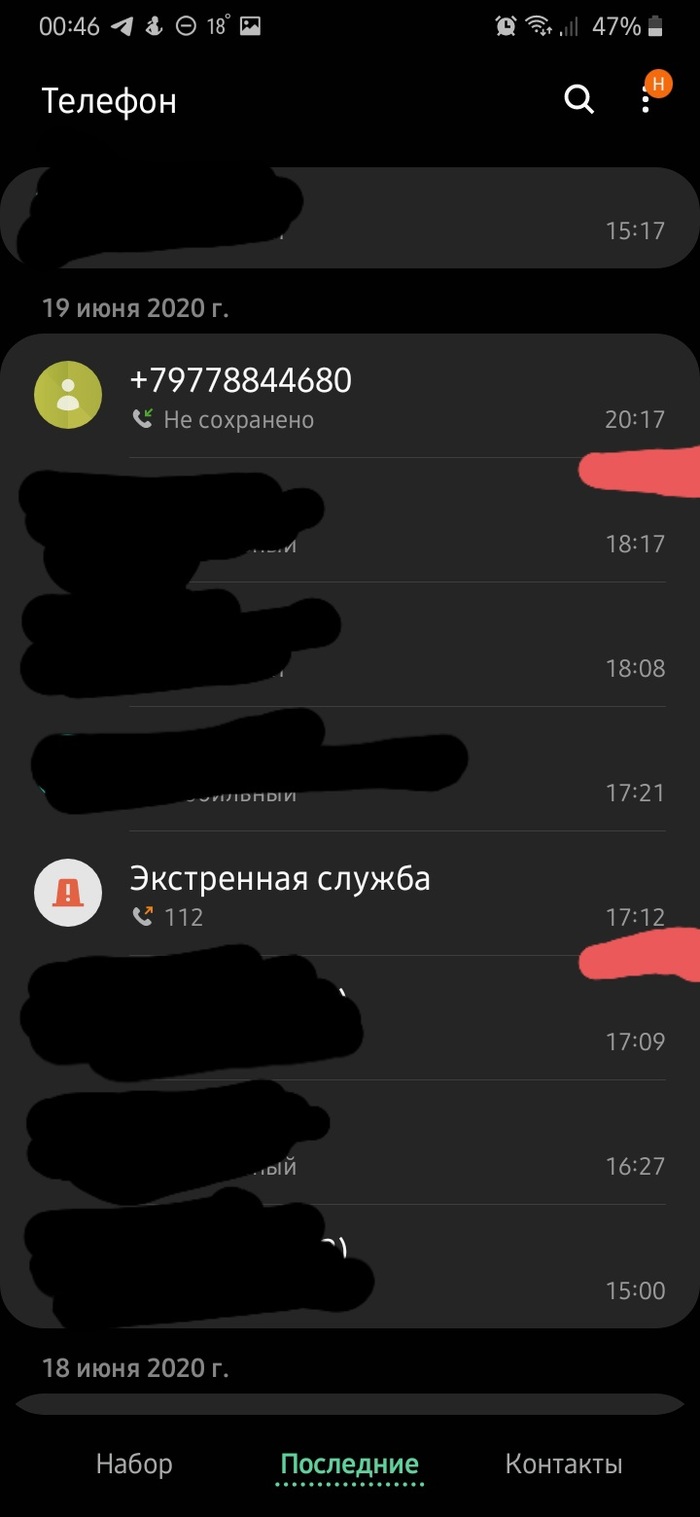Open the call entry from +79778844680
Image resolution: width=700 pixels, height=1517 pixels.
[x=350, y=396]
